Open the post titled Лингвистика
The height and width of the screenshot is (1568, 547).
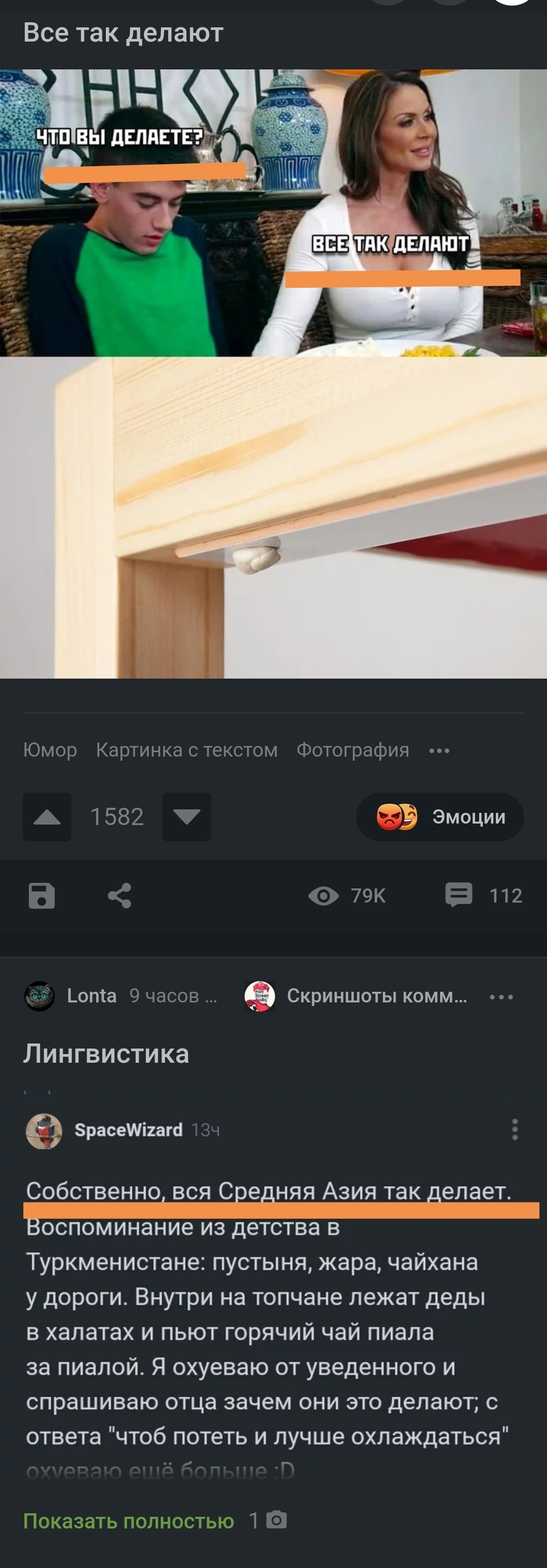106,1054
